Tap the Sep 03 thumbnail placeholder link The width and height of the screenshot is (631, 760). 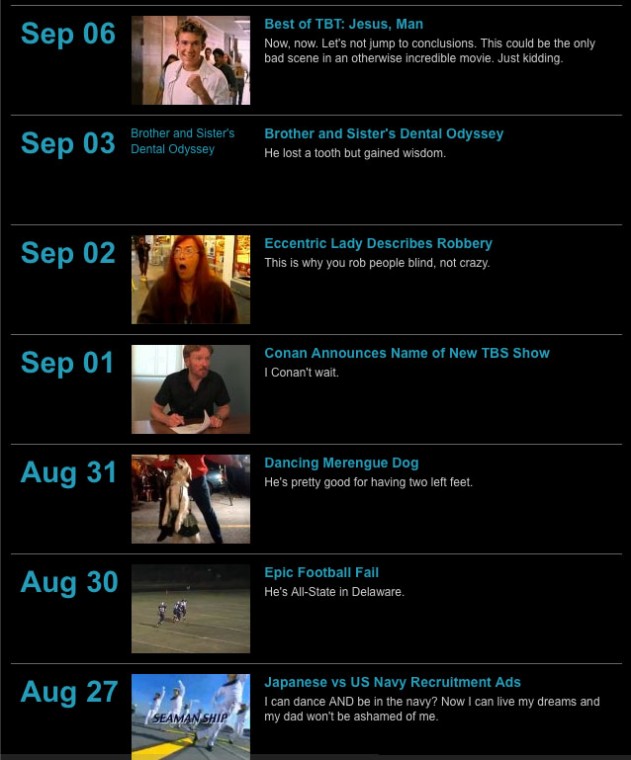pos(182,141)
